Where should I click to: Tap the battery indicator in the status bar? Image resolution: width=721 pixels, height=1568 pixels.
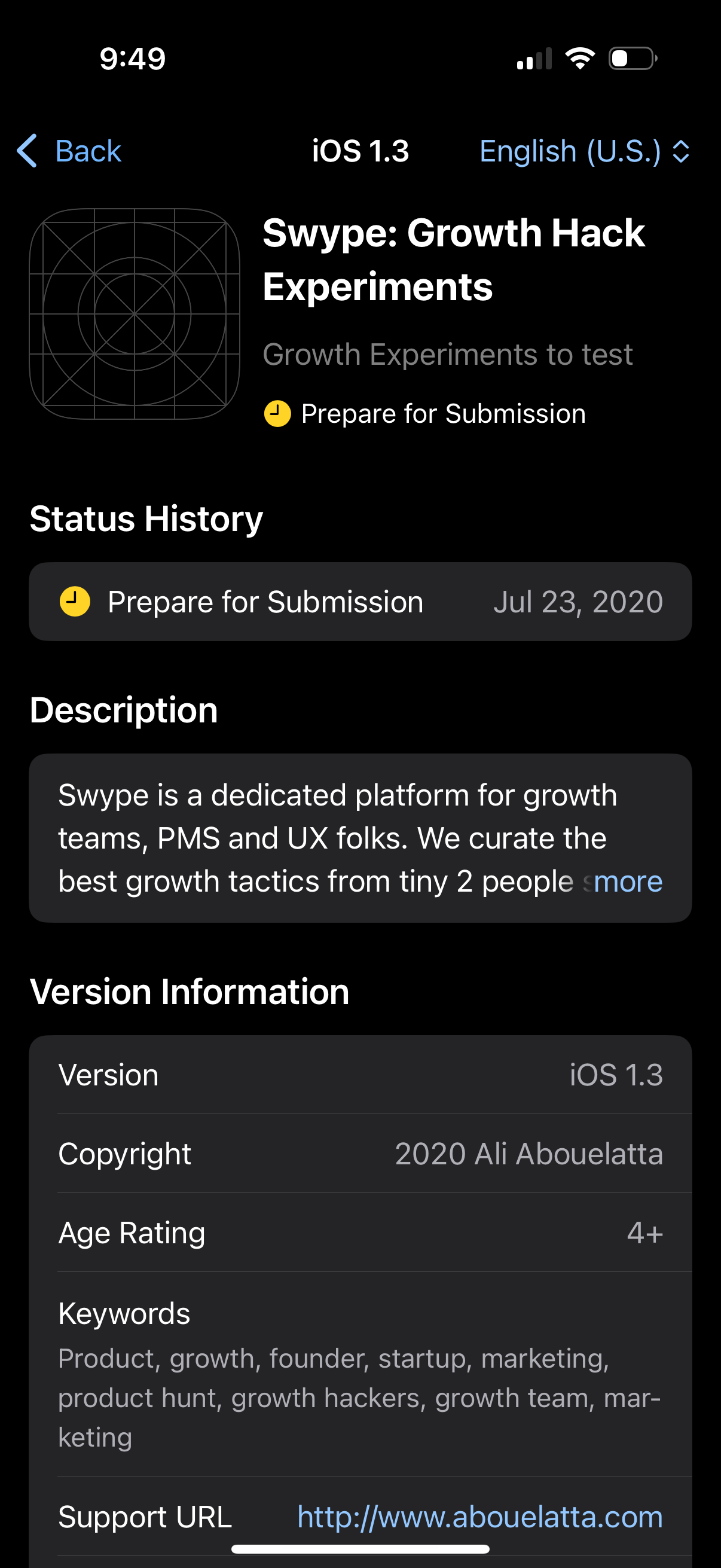[631, 58]
